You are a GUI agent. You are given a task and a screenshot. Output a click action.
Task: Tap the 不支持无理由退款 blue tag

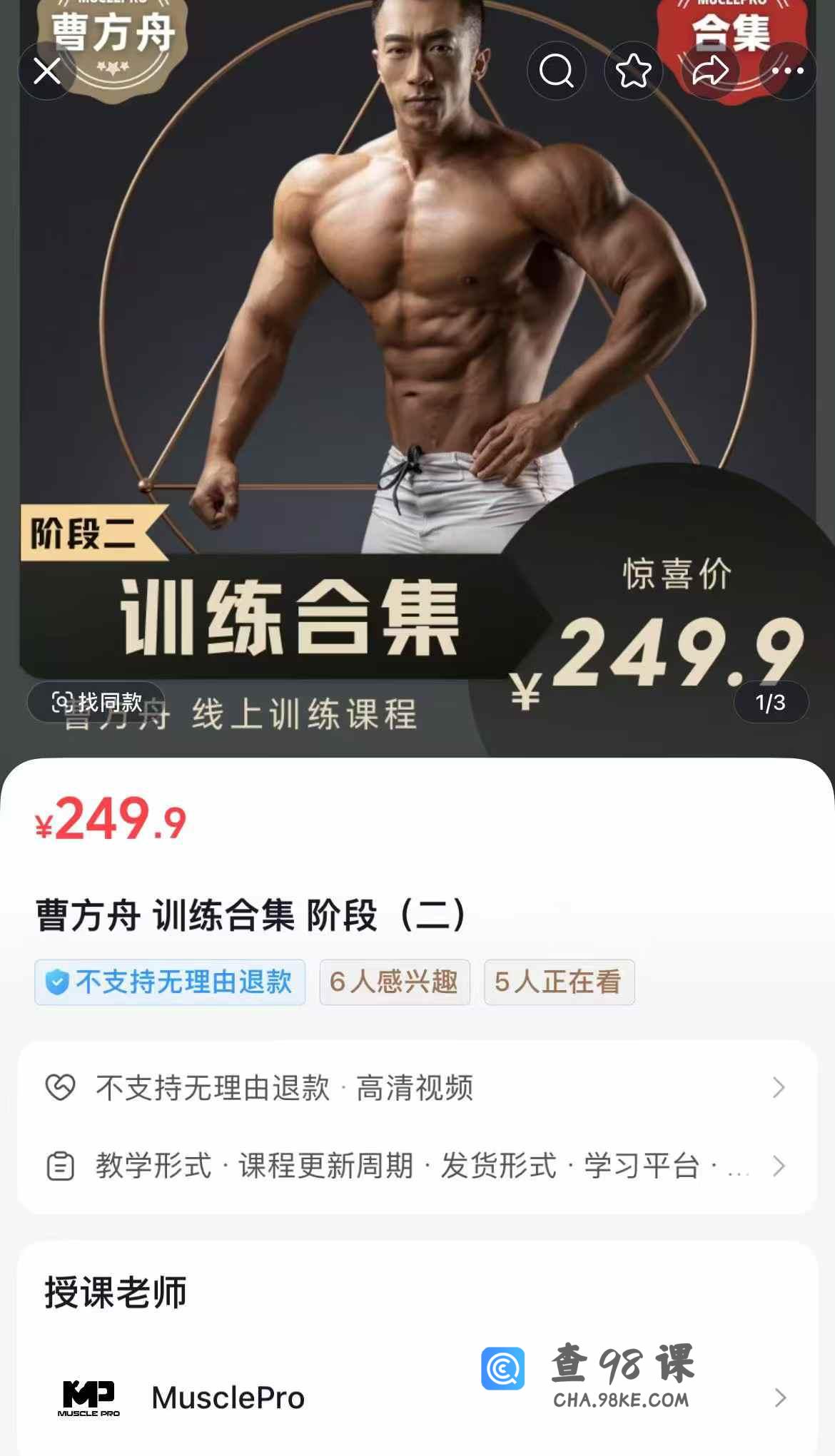170,982
